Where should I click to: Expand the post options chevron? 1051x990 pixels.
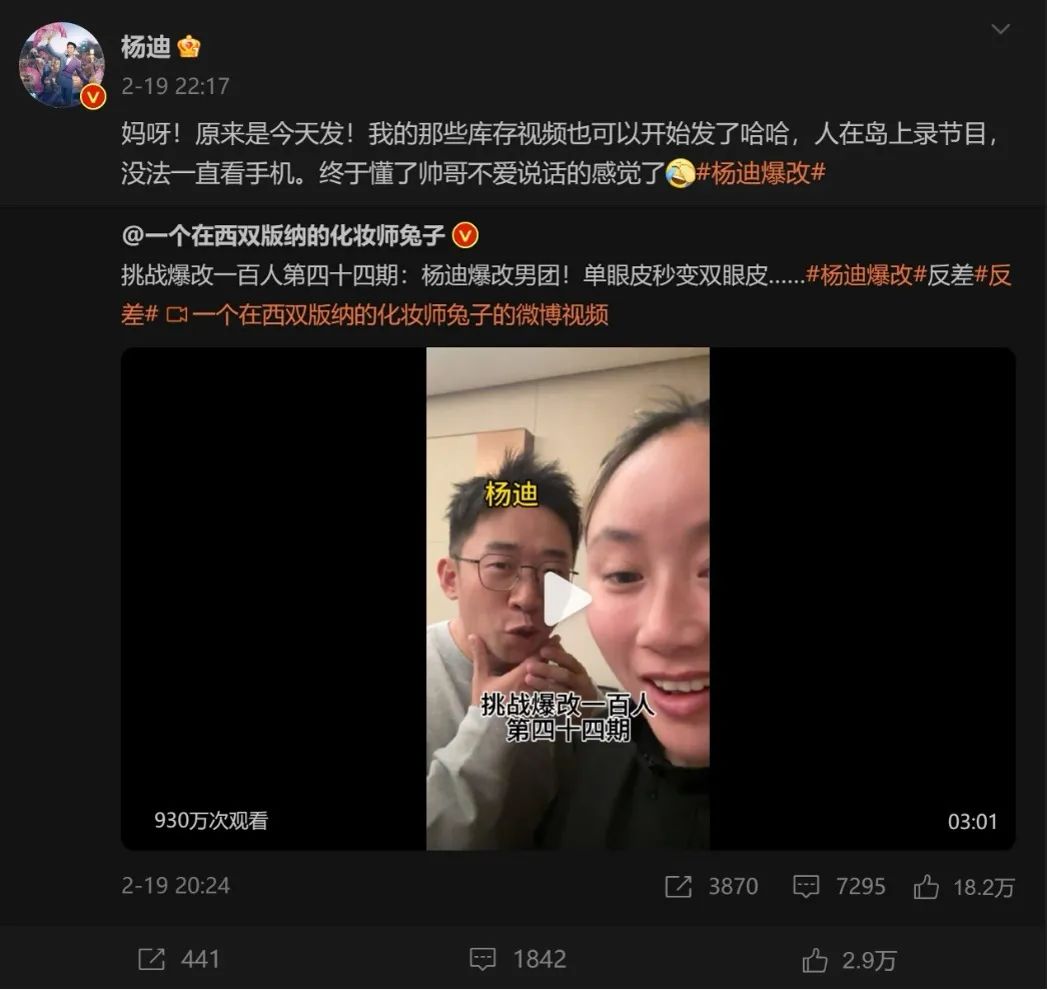(x=1000, y=30)
